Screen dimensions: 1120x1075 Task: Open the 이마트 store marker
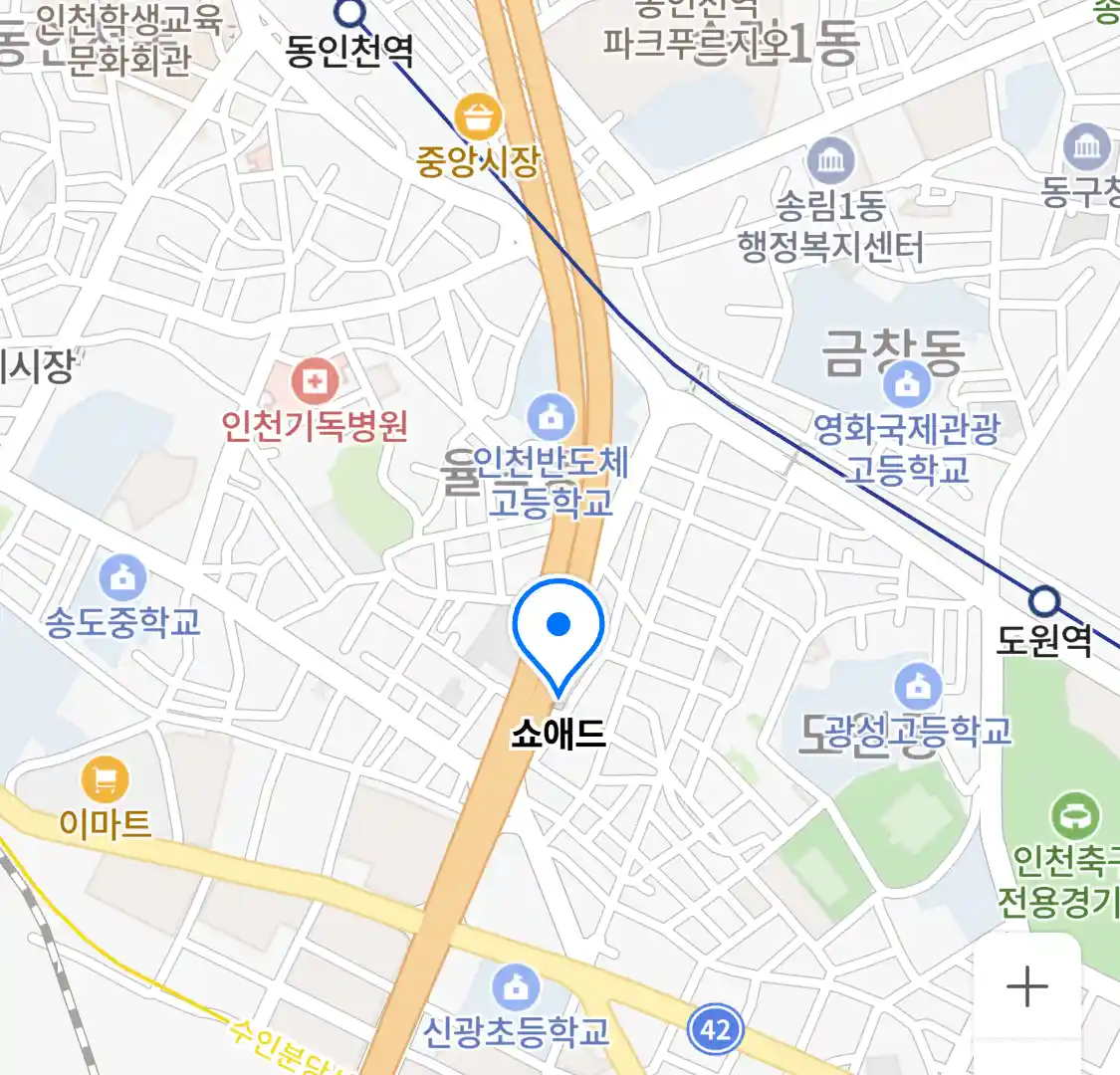106,779
